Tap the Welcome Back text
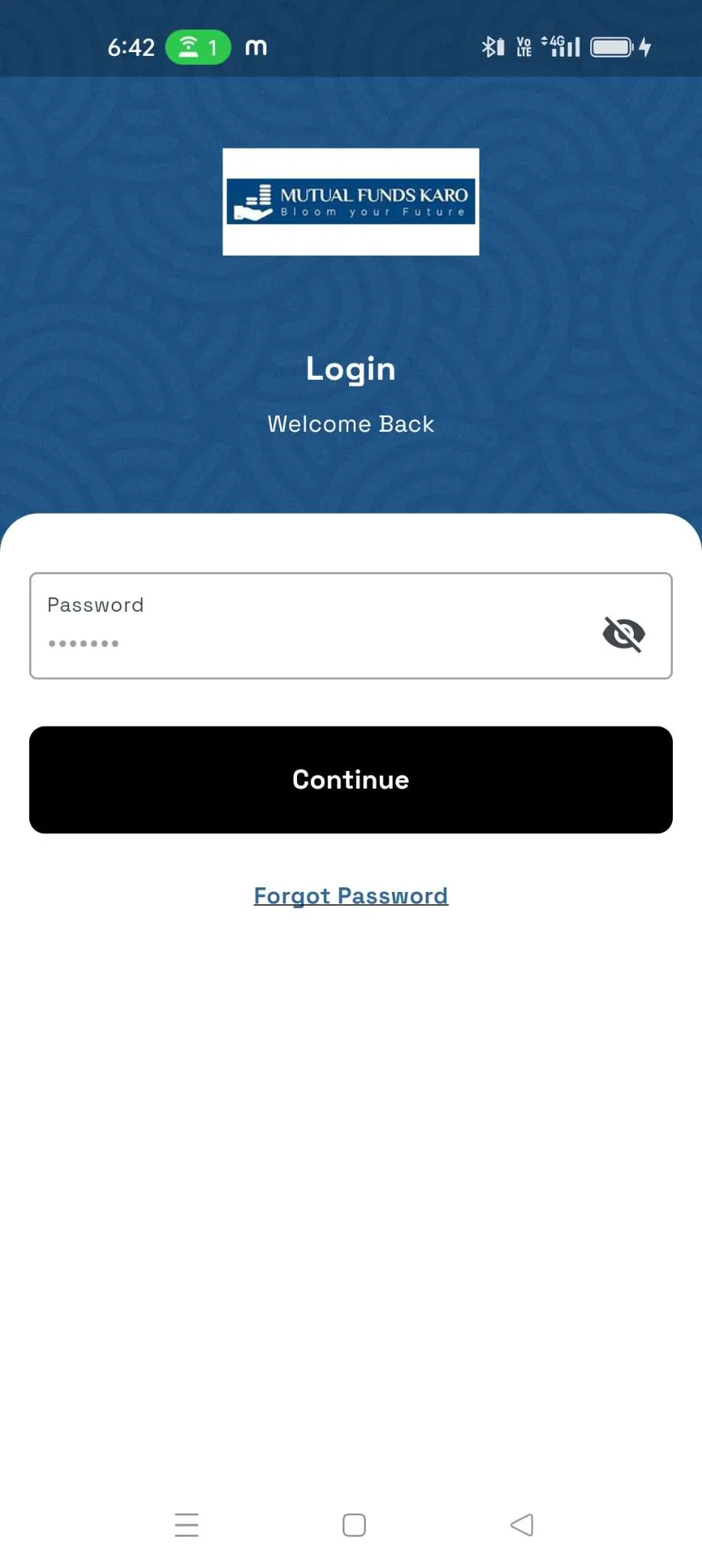 click(350, 423)
